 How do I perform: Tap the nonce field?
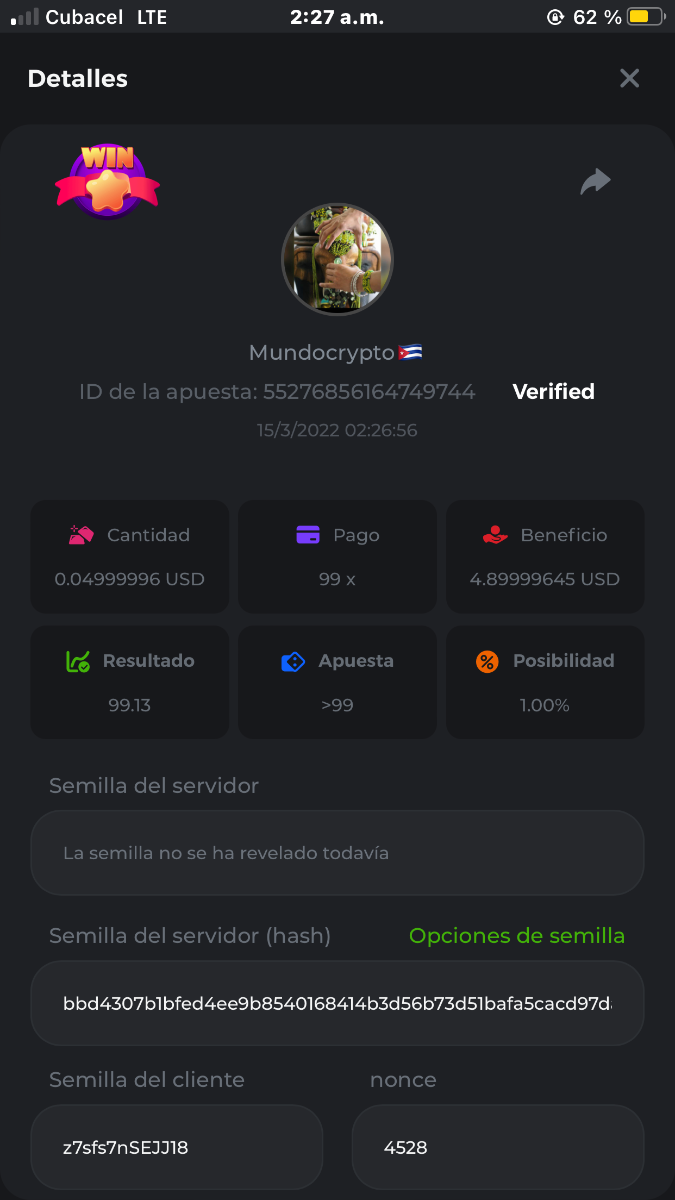[x=497, y=1147]
